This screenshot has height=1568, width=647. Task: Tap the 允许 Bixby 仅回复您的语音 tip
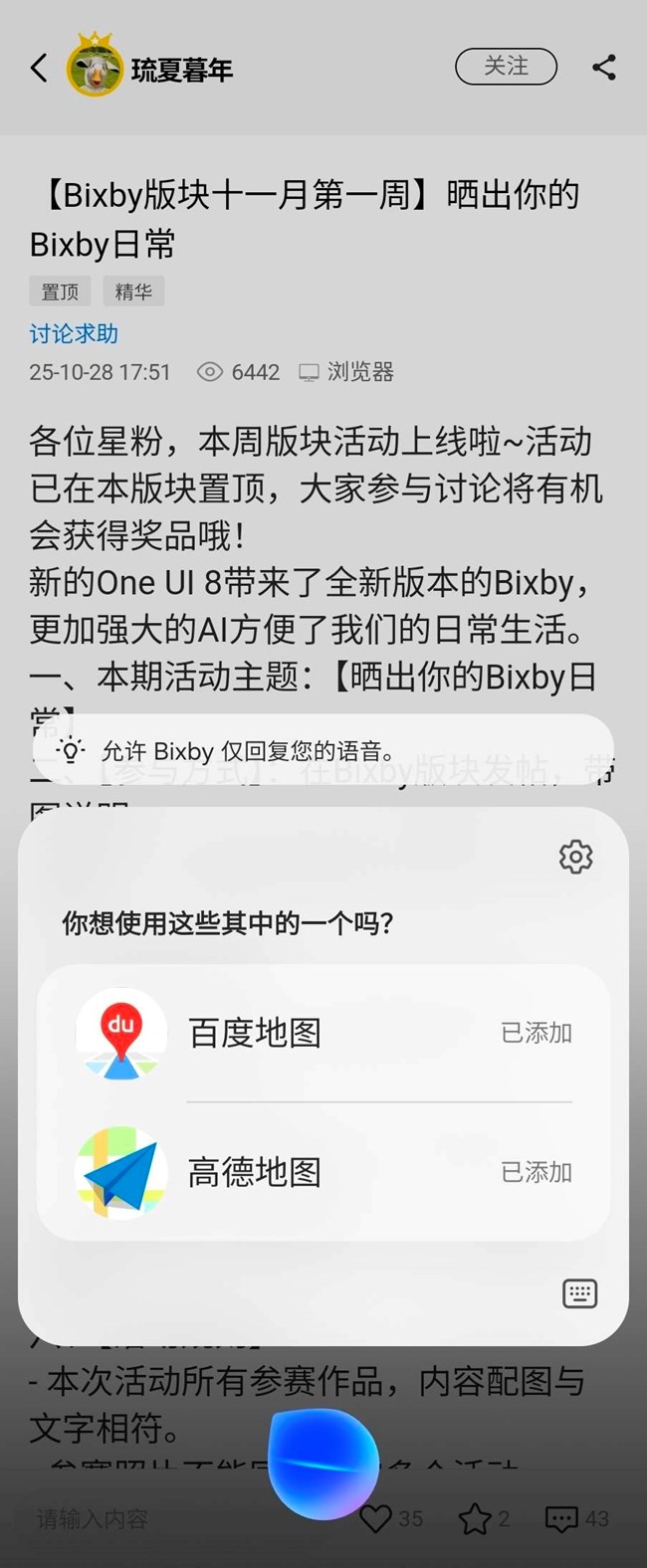pyautogui.click(x=323, y=750)
